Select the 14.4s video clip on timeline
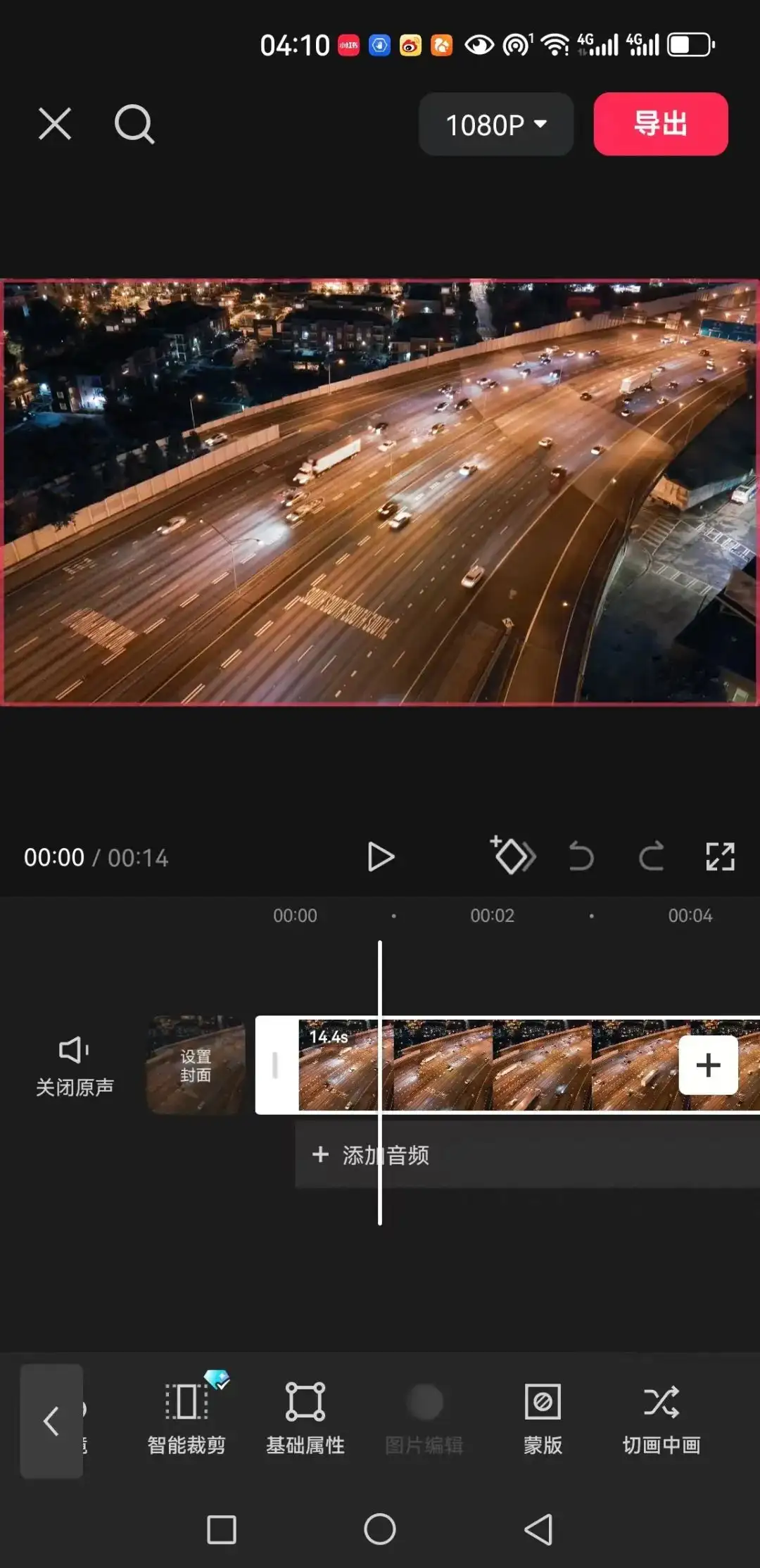 pos(493,1065)
